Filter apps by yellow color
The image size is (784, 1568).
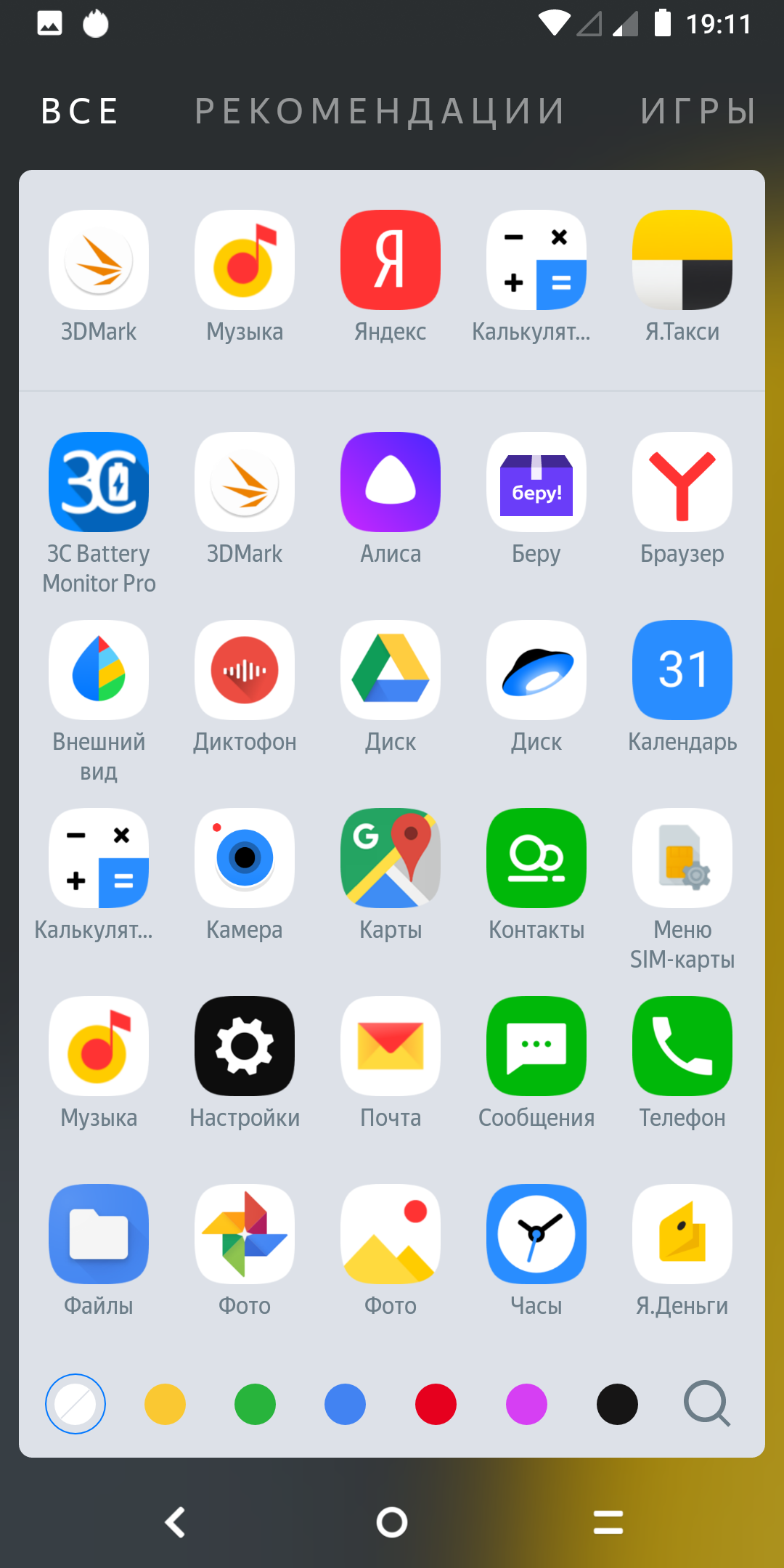(x=165, y=1404)
